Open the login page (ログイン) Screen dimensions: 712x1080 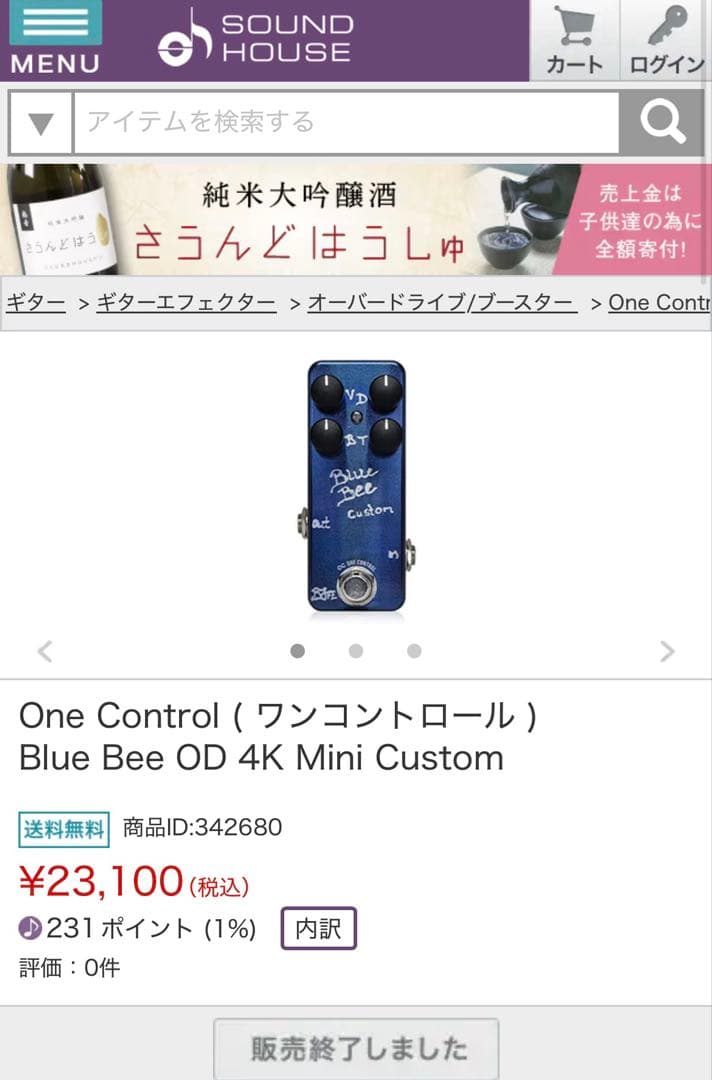[x=666, y=40]
